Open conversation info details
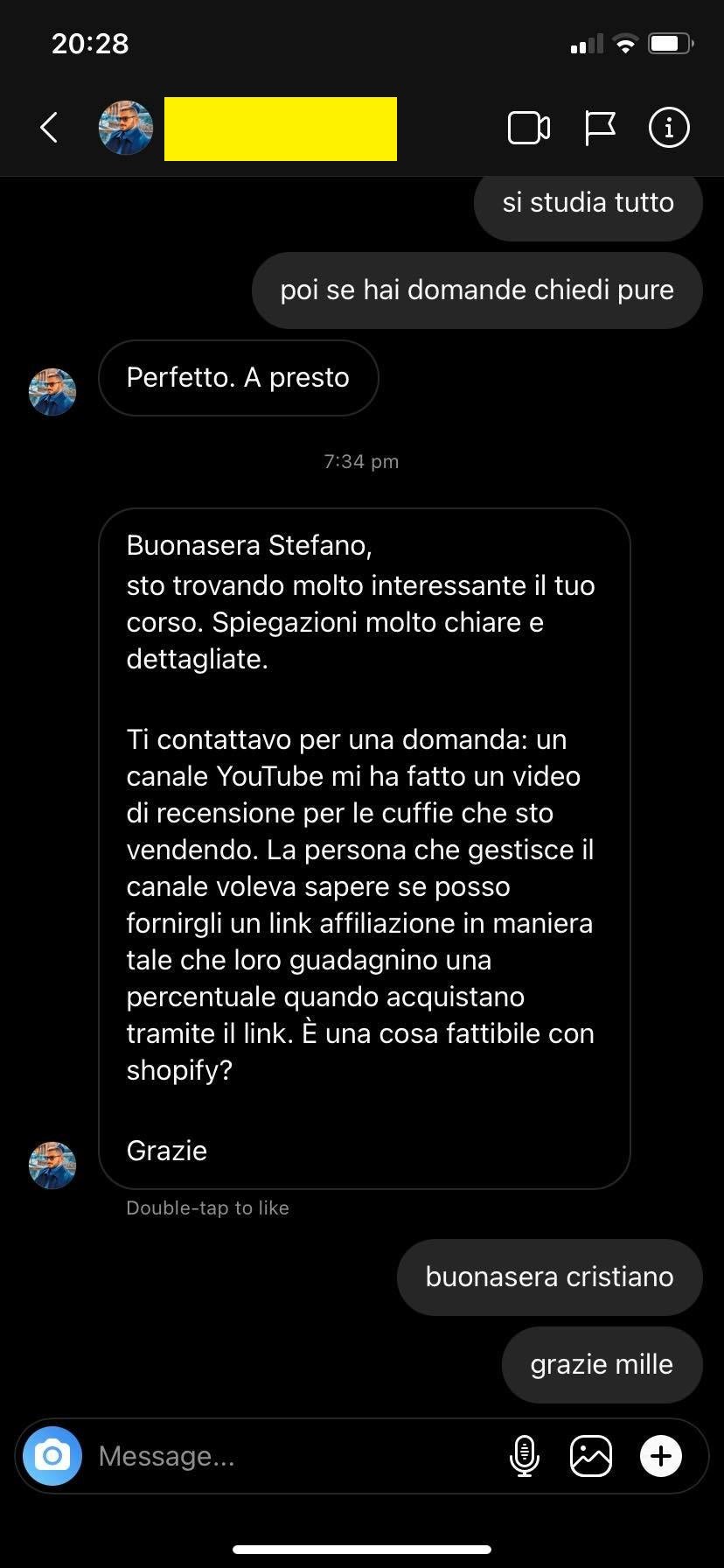This screenshot has height=1568, width=724. click(x=669, y=129)
